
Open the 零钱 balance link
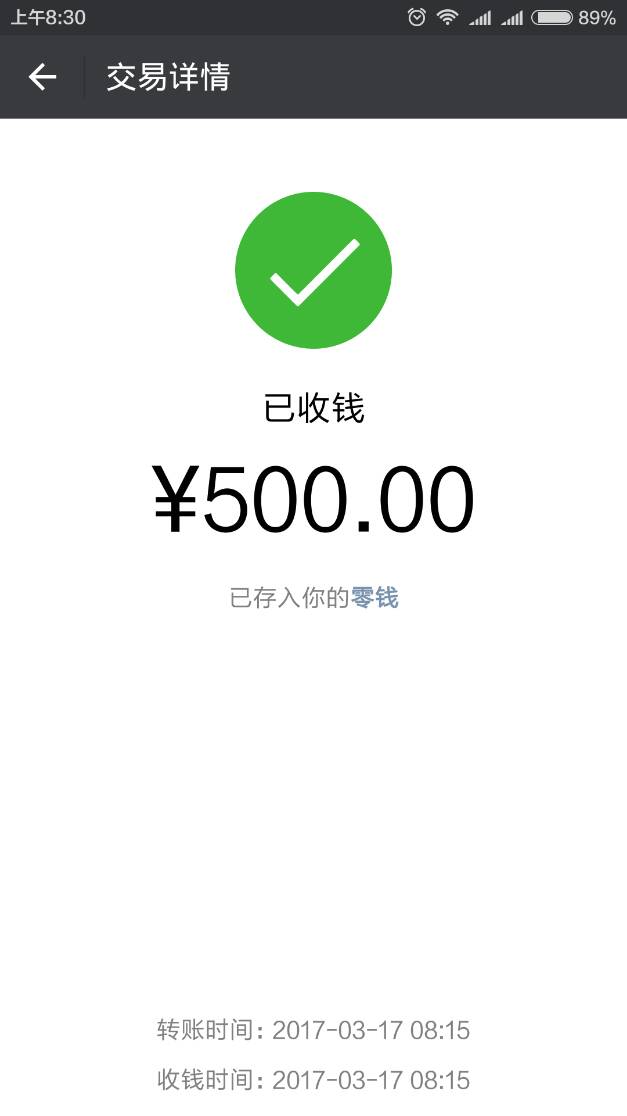(375, 598)
